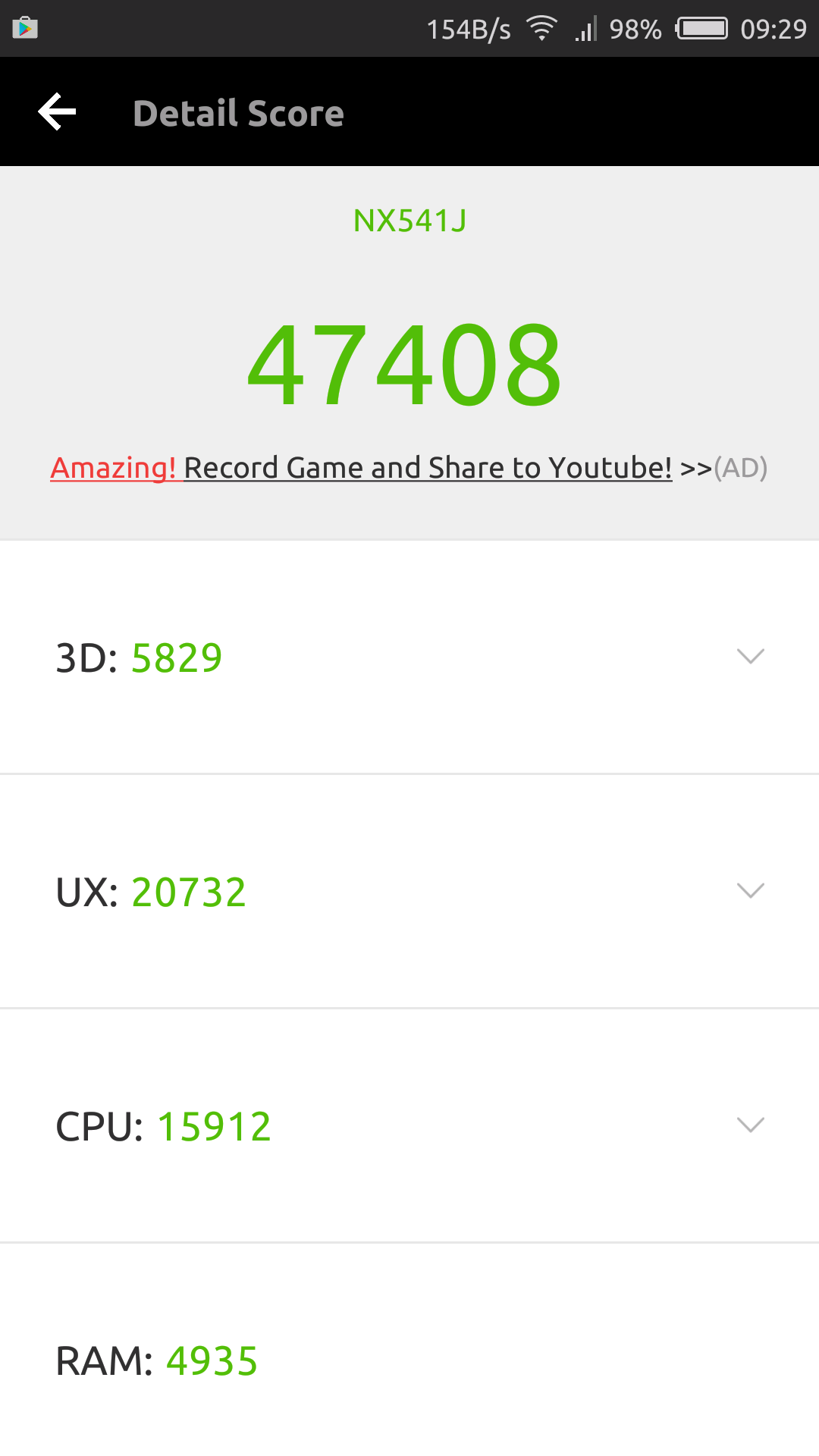Screen dimensions: 819x1456
Task: Expand the UX score details
Action: [409, 891]
